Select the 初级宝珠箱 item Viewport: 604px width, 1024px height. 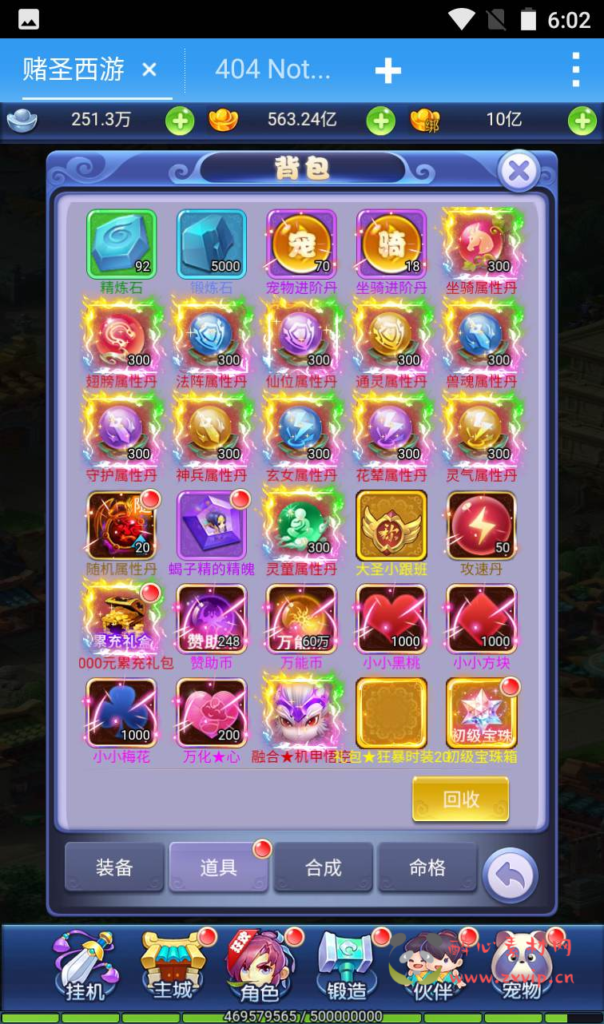[481, 712]
